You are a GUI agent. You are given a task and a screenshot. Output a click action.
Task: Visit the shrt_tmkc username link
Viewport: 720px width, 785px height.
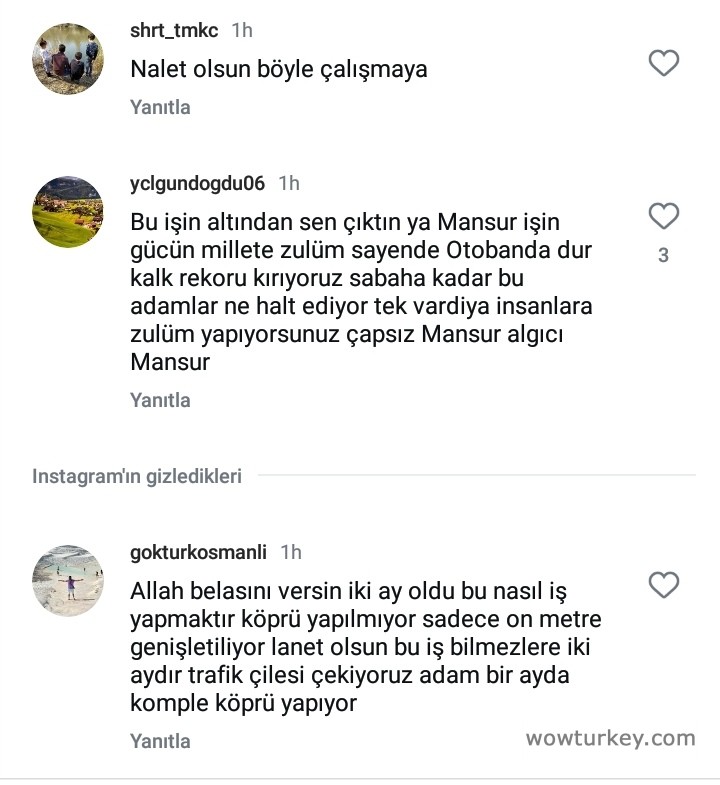(x=176, y=31)
